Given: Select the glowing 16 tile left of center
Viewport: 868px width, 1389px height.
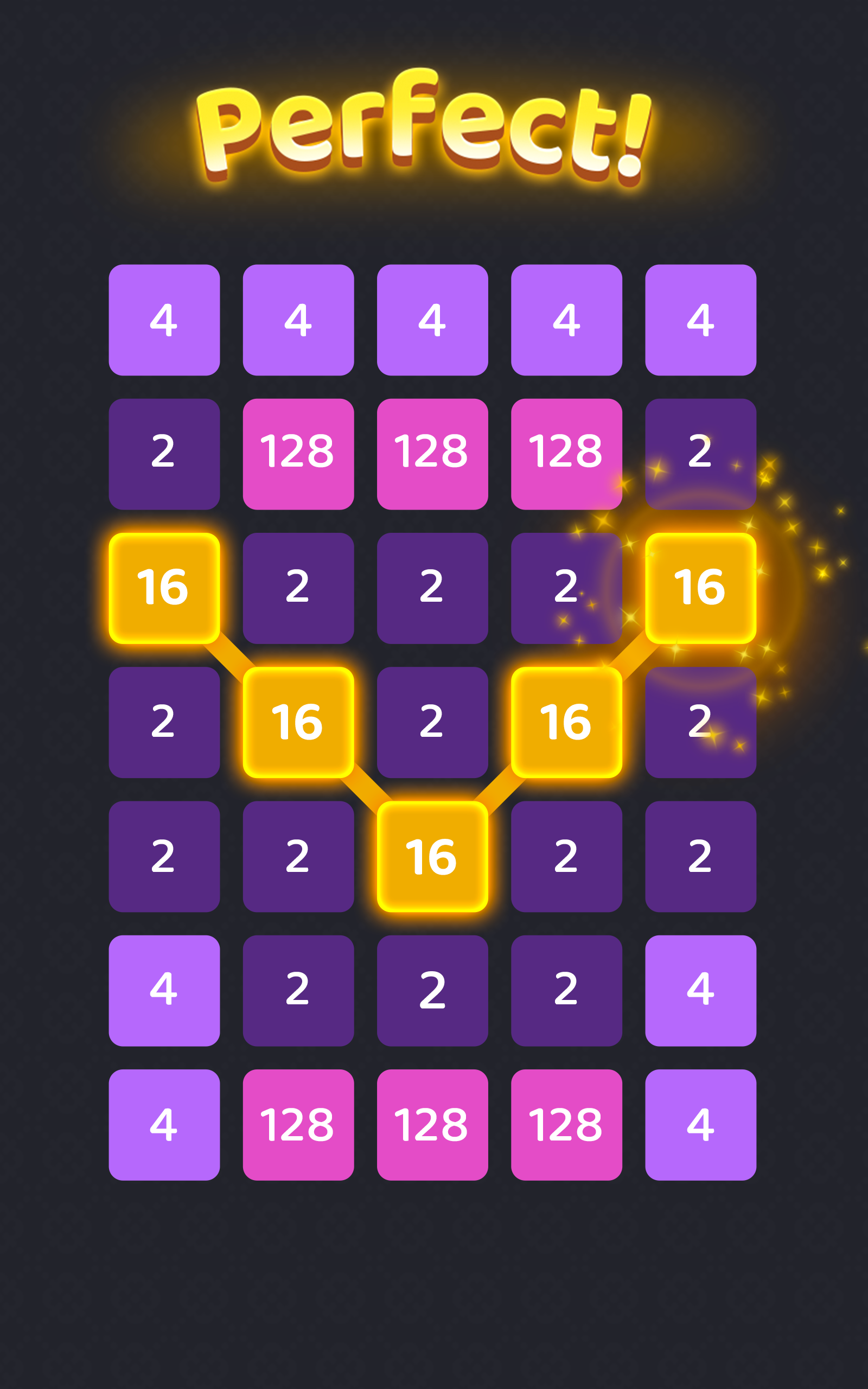Looking at the screenshot, I should [x=299, y=723].
